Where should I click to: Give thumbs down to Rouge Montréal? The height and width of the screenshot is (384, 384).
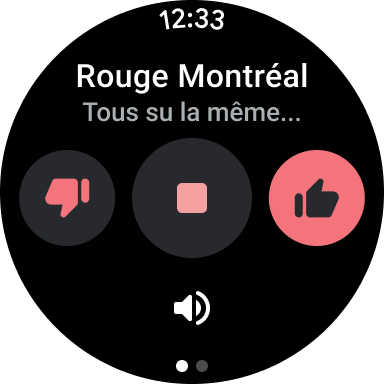[x=67, y=198]
